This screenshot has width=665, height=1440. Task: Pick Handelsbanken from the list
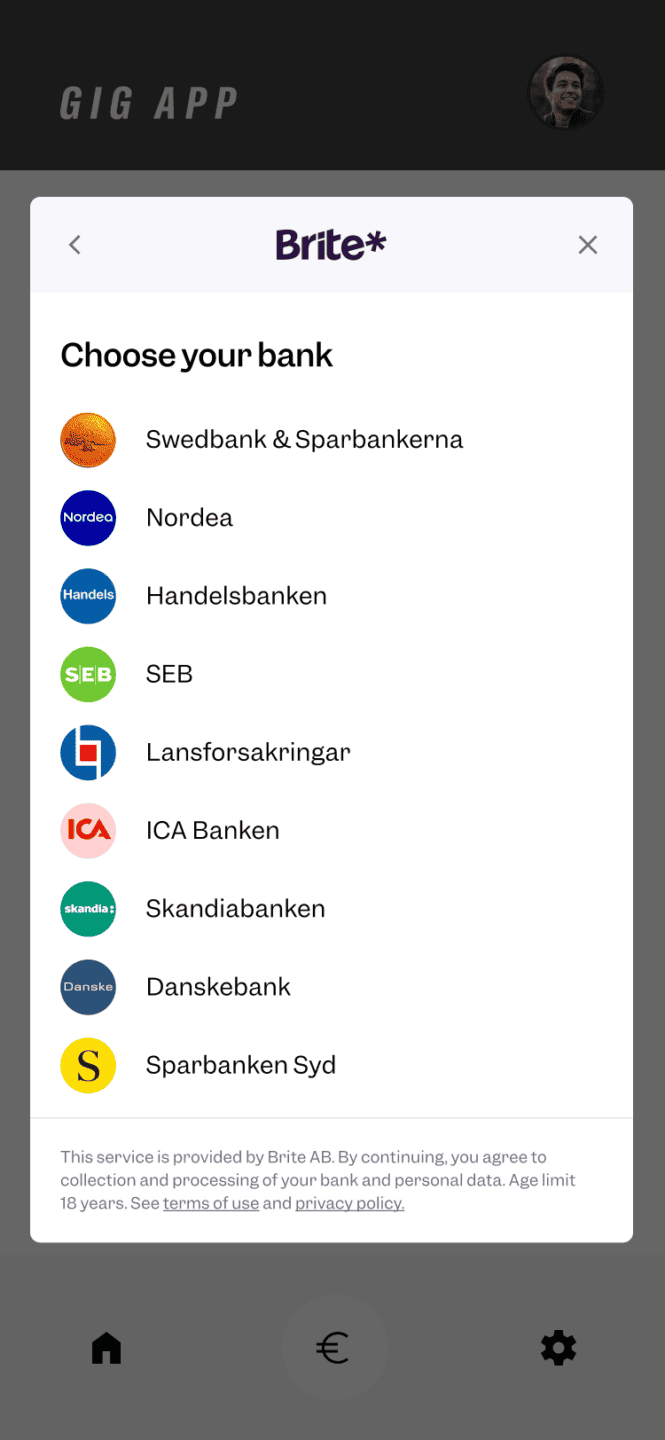331,596
